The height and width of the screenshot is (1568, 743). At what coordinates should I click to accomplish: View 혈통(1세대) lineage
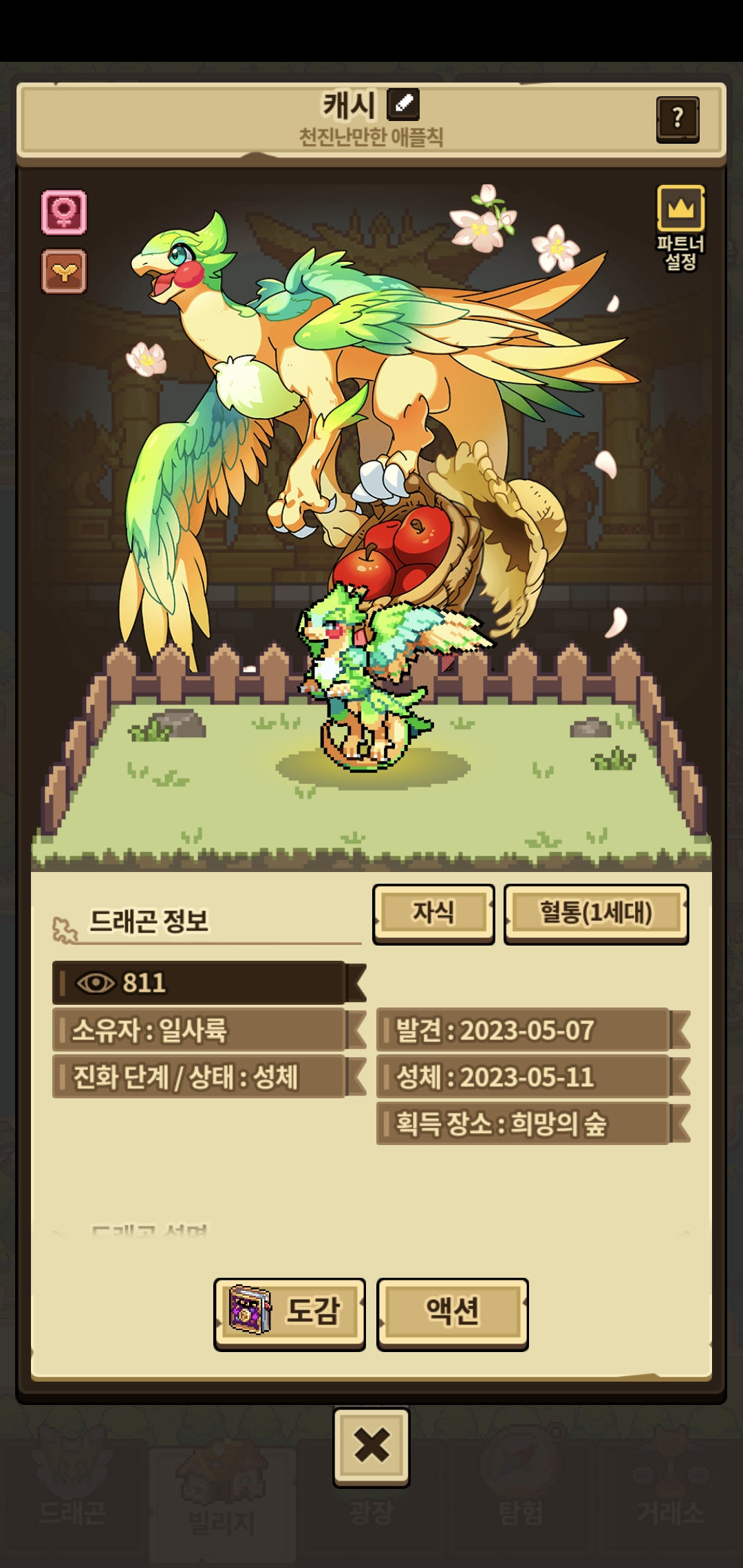coord(596,913)
